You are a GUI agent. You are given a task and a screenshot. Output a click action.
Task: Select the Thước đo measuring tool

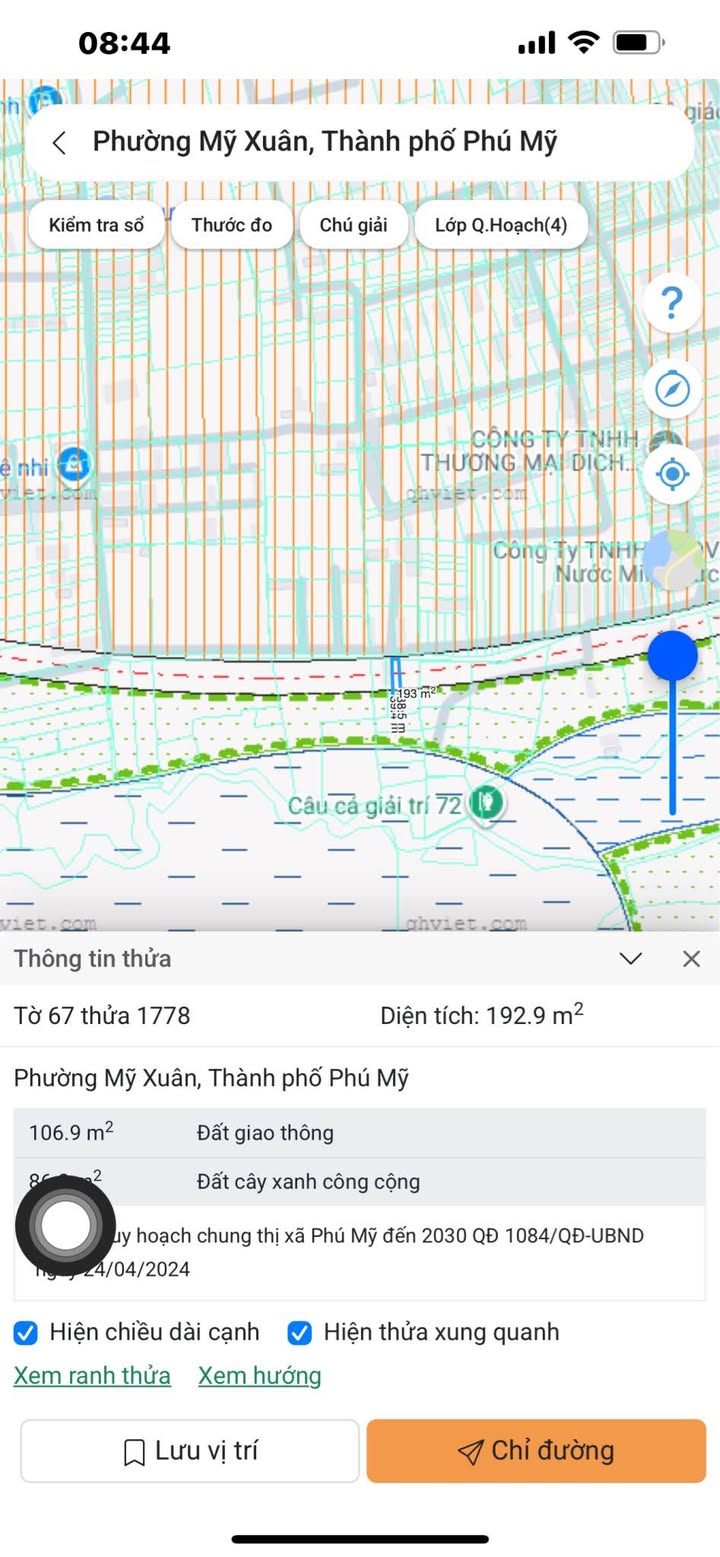231,225
